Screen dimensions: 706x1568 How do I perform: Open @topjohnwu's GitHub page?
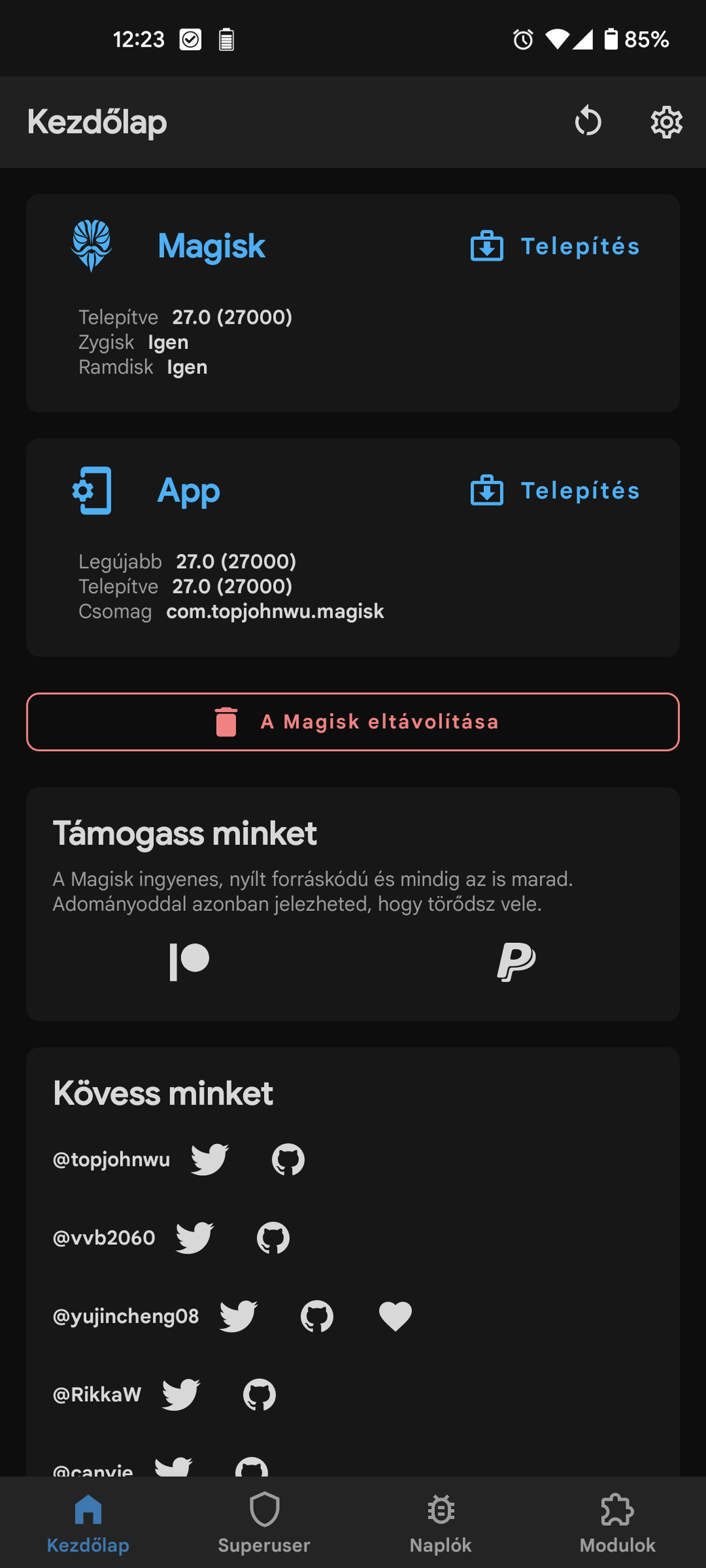point(288,1159)
